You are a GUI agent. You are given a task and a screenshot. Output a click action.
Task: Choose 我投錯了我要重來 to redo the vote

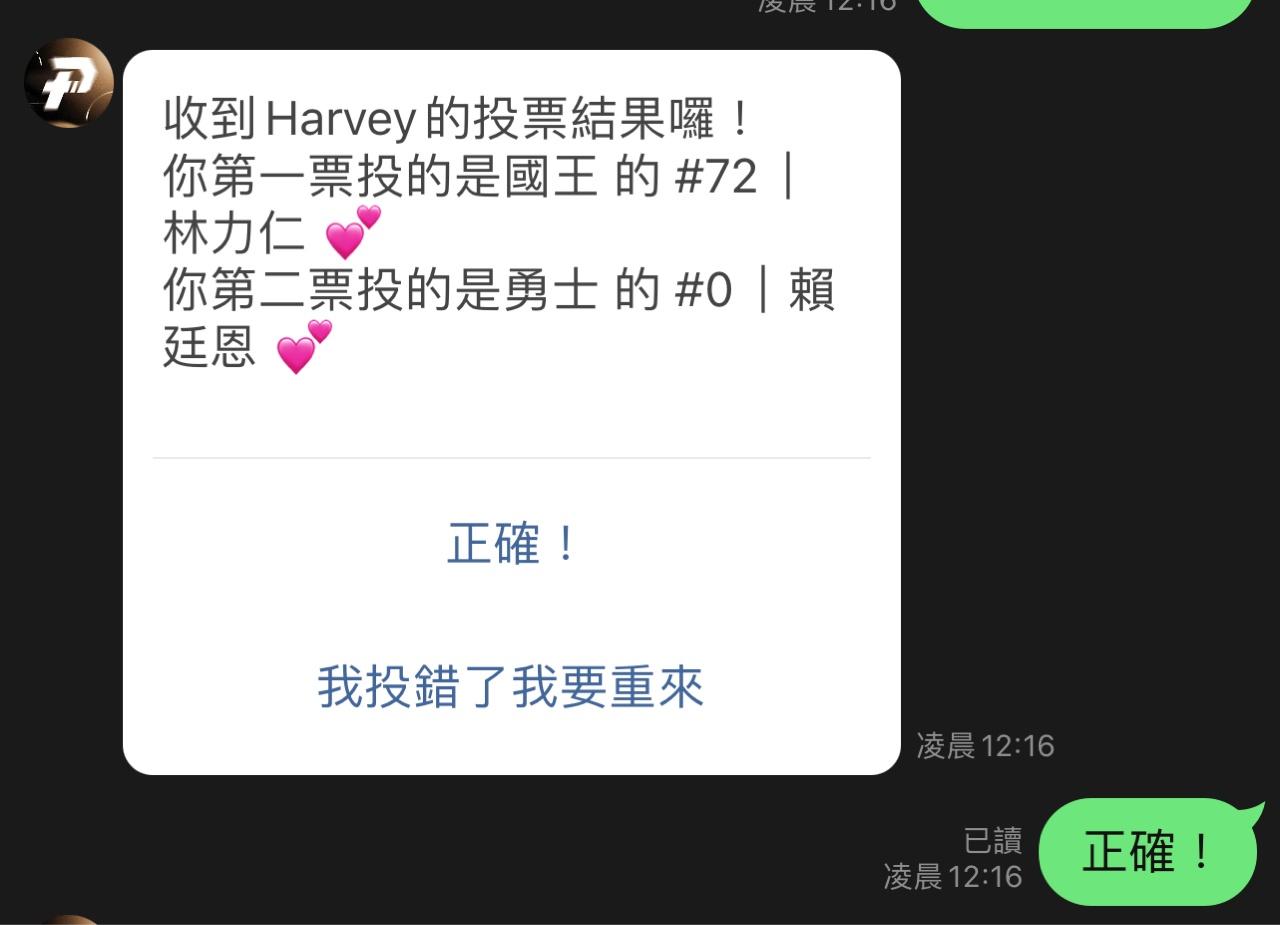(511, 688)
